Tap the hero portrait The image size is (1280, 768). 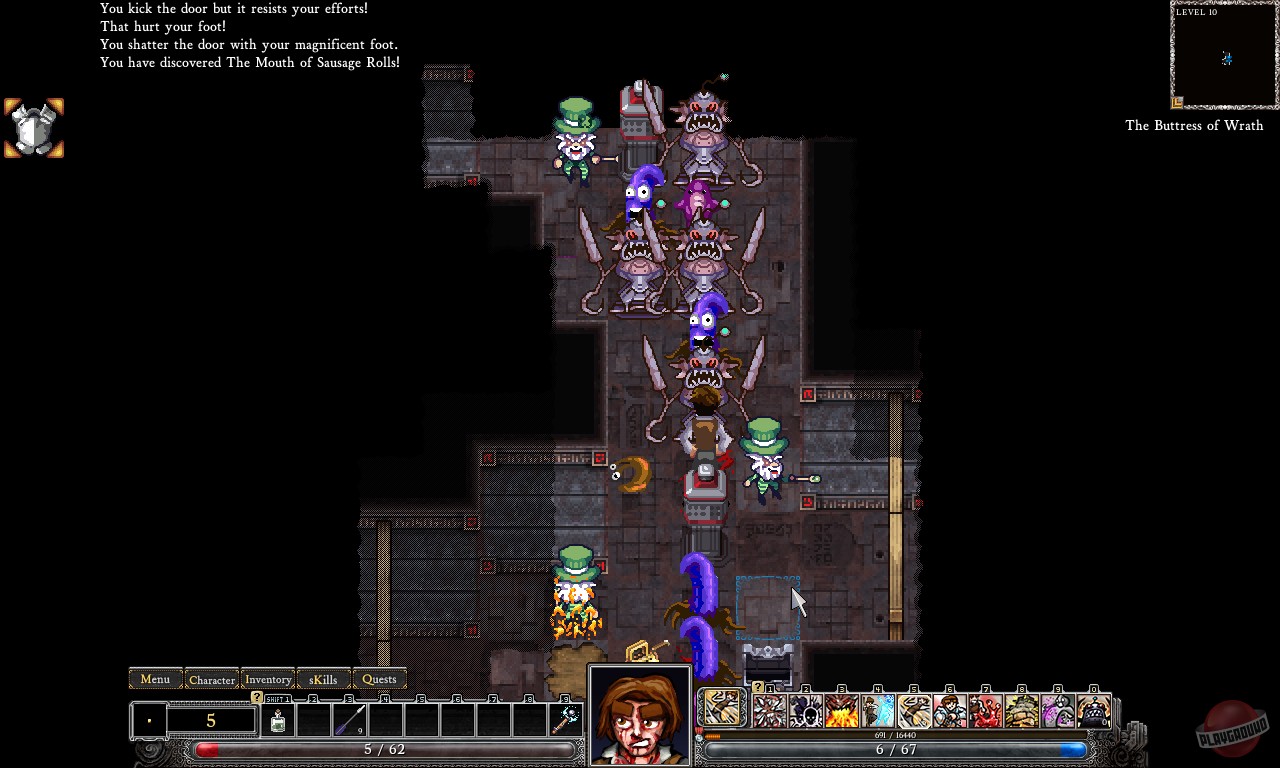click(x=640, y=716)
